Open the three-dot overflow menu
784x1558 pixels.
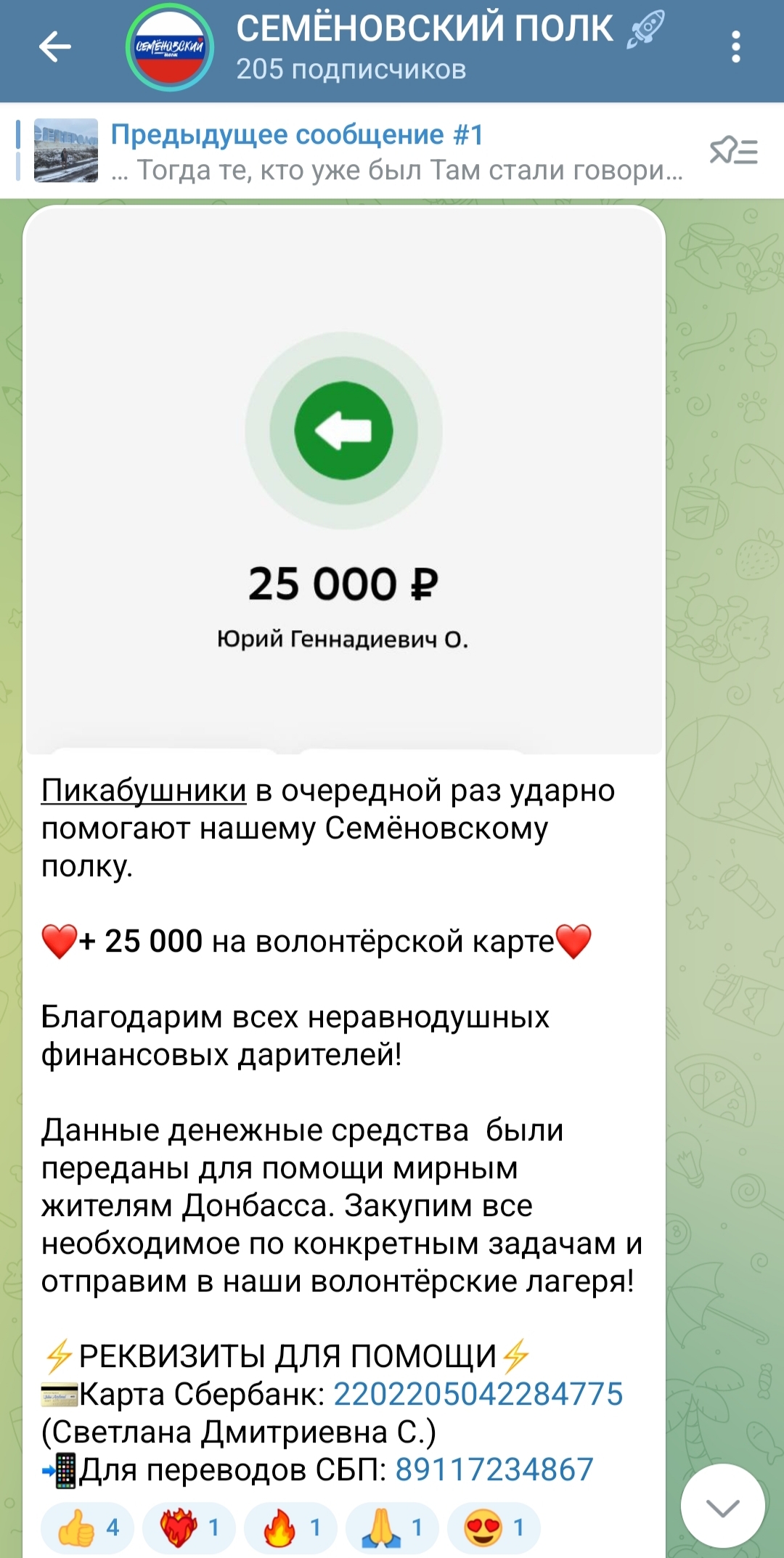point(735,48)
